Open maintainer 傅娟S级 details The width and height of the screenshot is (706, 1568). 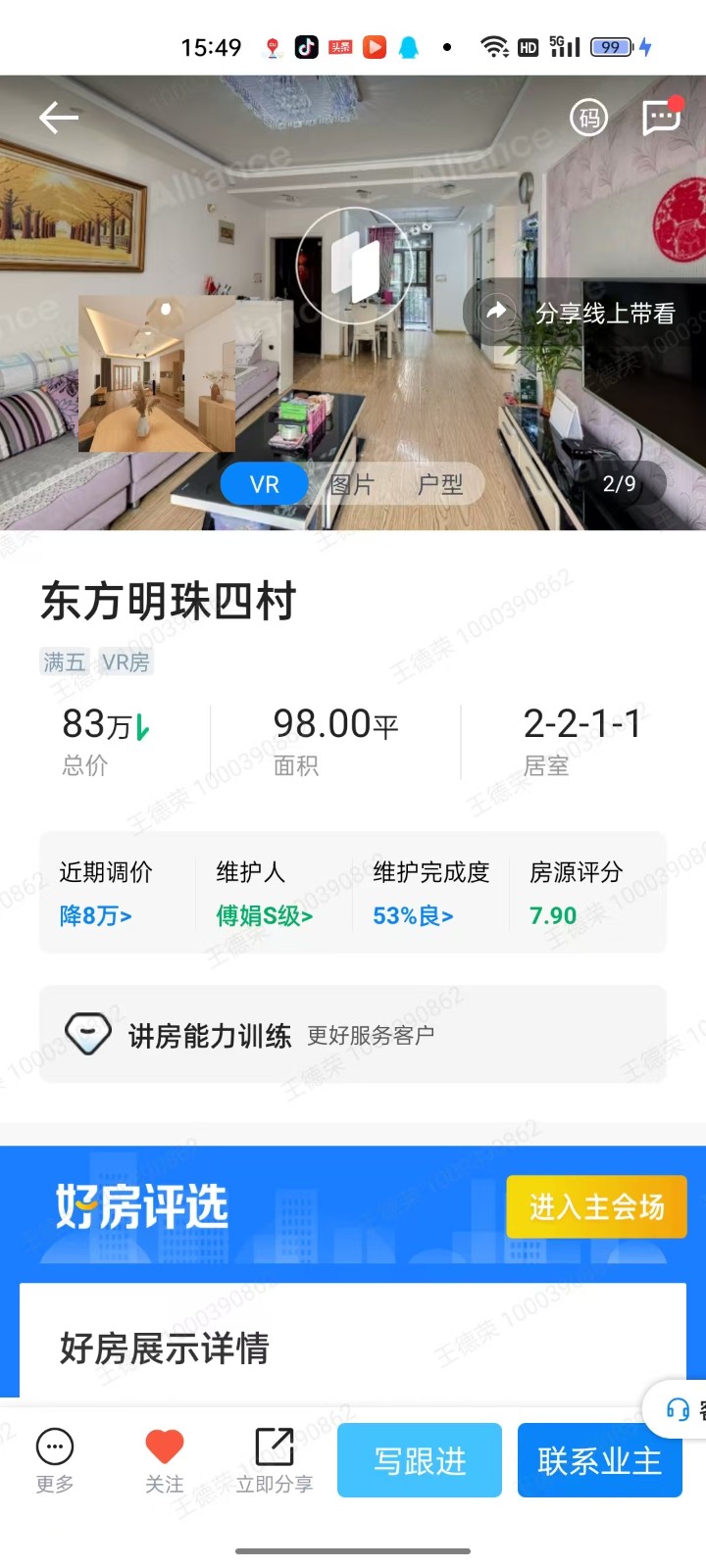(264, 915)
